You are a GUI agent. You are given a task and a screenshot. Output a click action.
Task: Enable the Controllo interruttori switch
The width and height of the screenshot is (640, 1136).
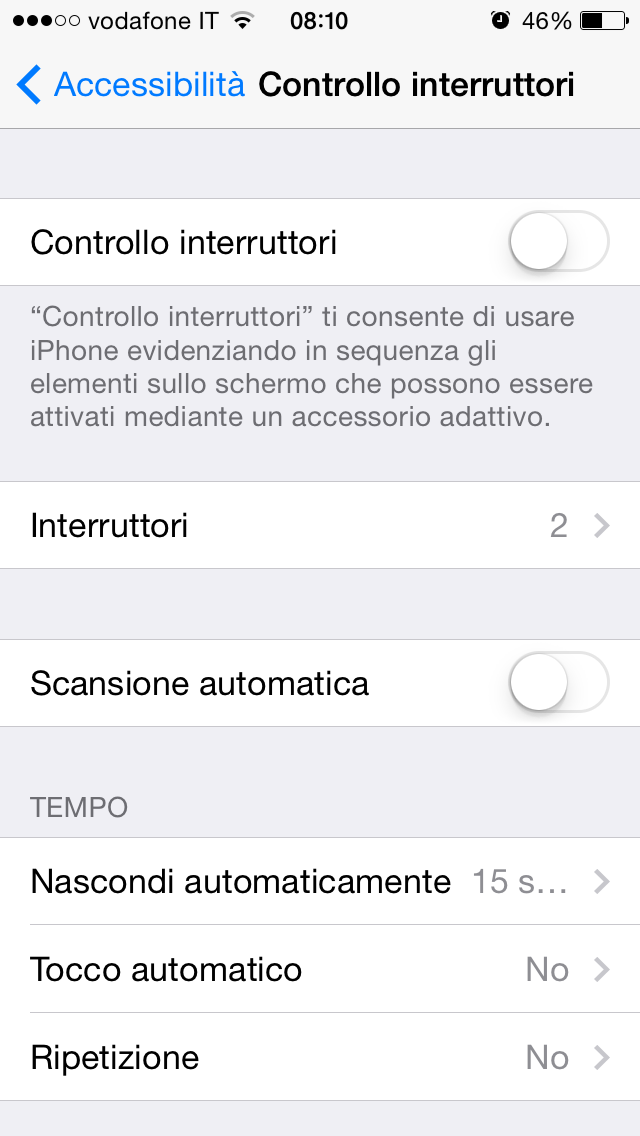(558, 242)
